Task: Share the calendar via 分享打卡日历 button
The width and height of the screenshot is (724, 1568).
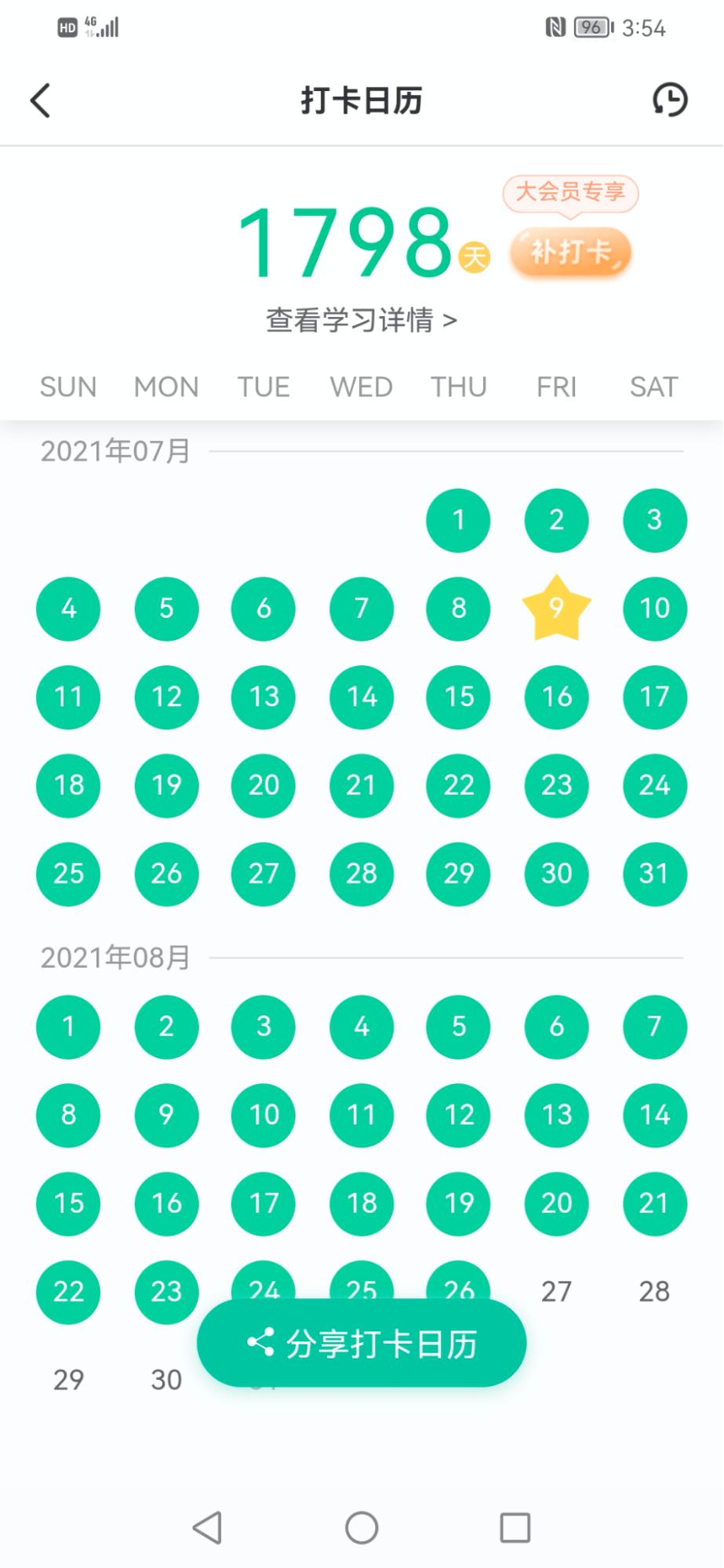Action: click(x=362, y=1341)
